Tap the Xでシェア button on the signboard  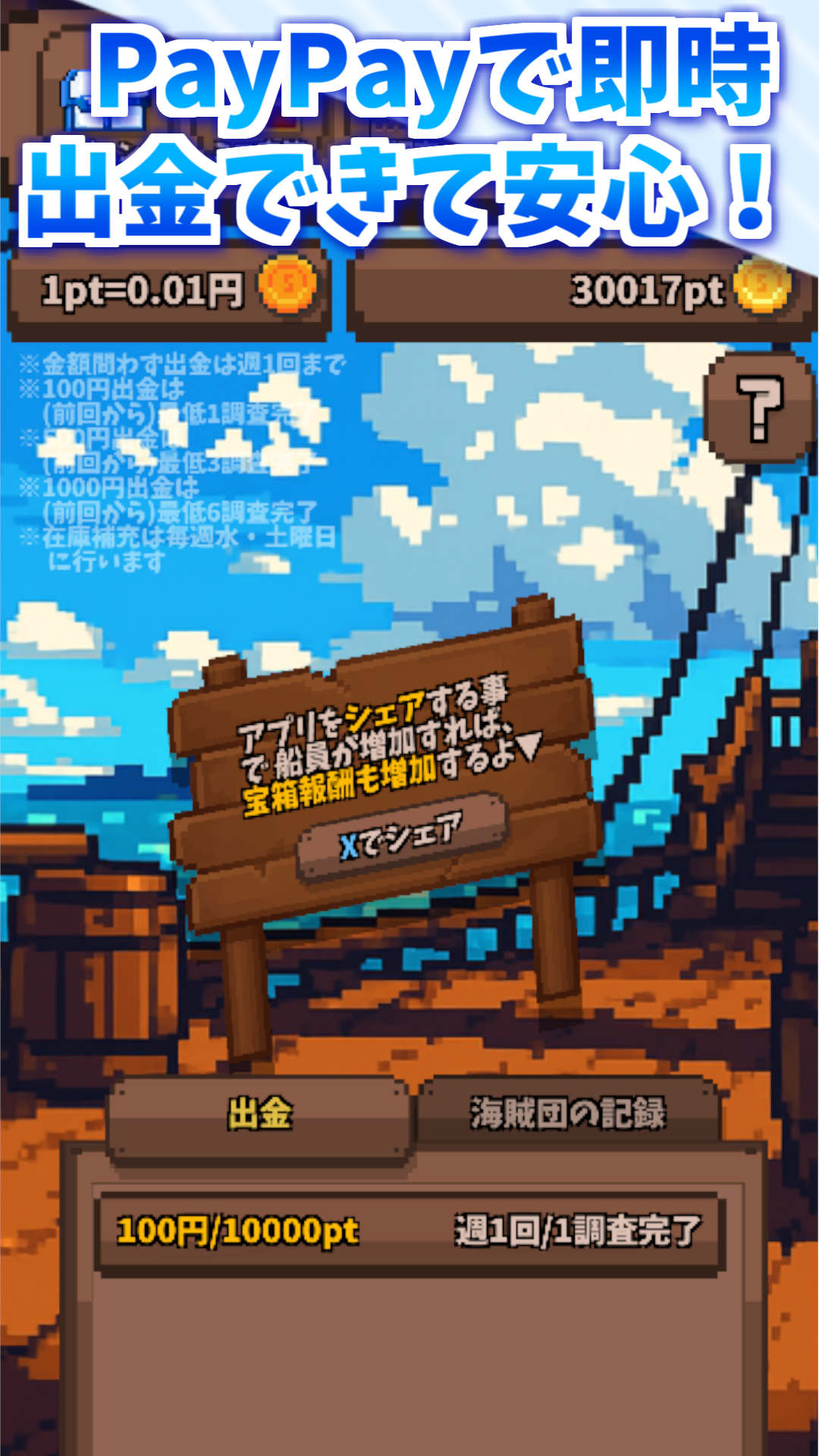(402, 837)
